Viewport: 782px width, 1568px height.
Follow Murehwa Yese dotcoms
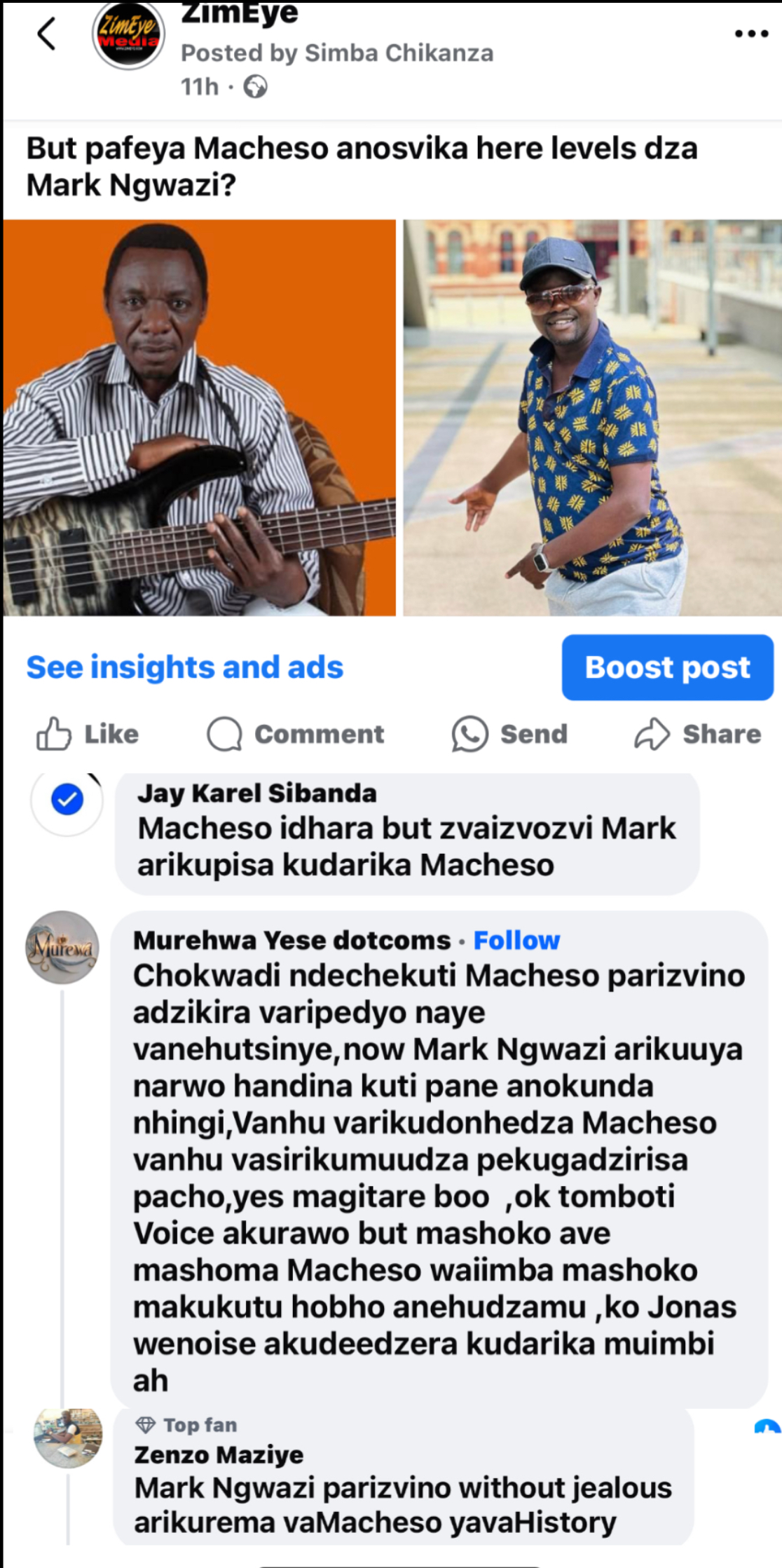click(x=516, y=940)
